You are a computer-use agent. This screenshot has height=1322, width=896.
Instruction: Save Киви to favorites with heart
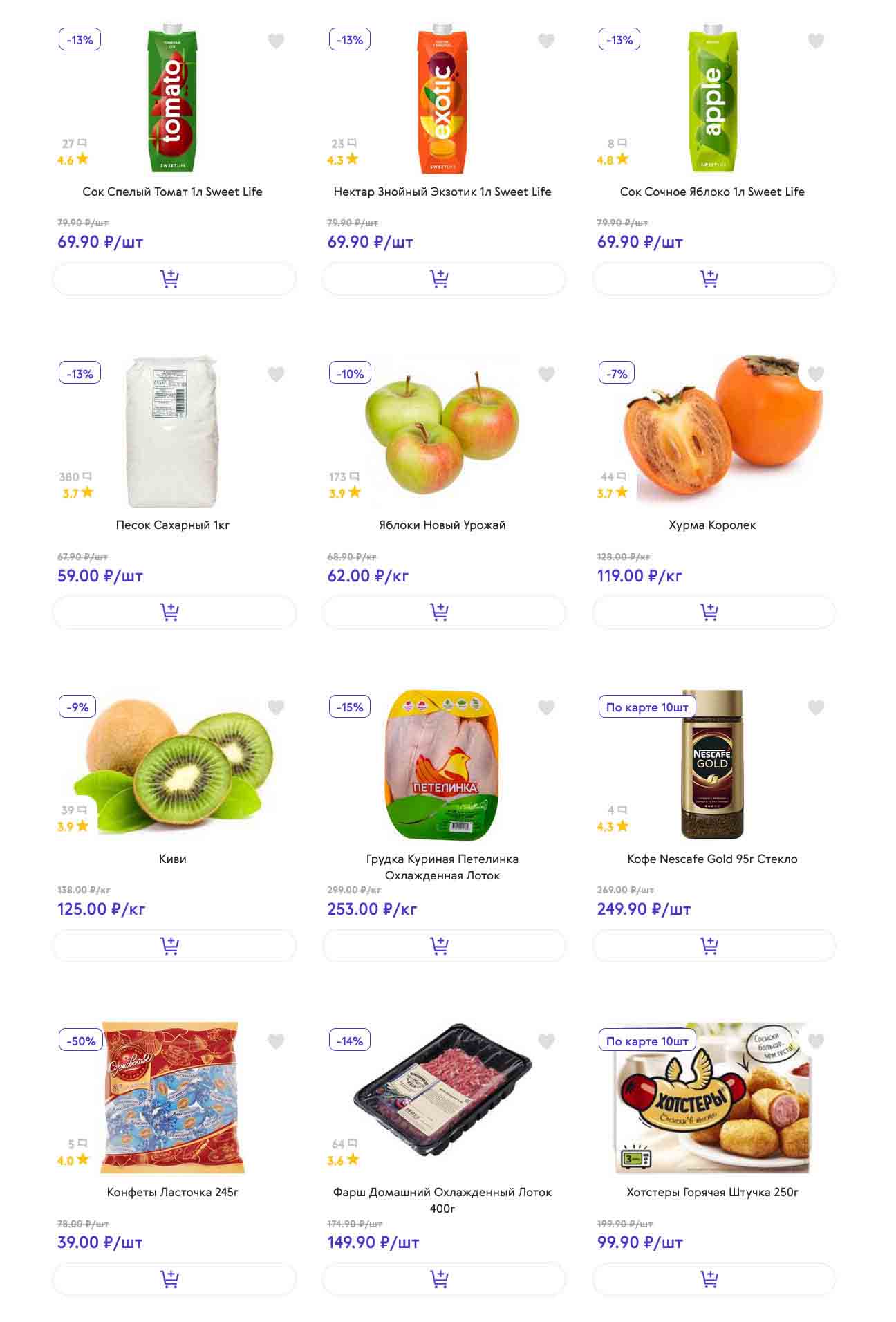click(276, 707)
